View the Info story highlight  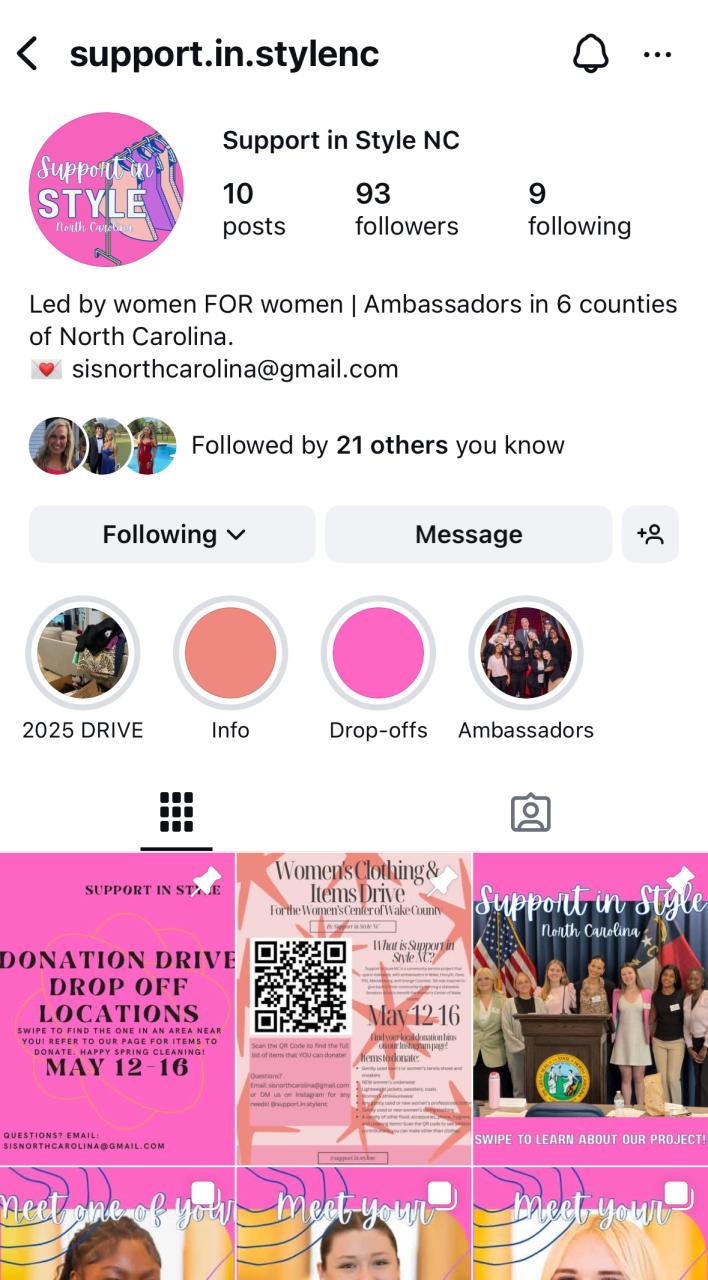[230, 653]
